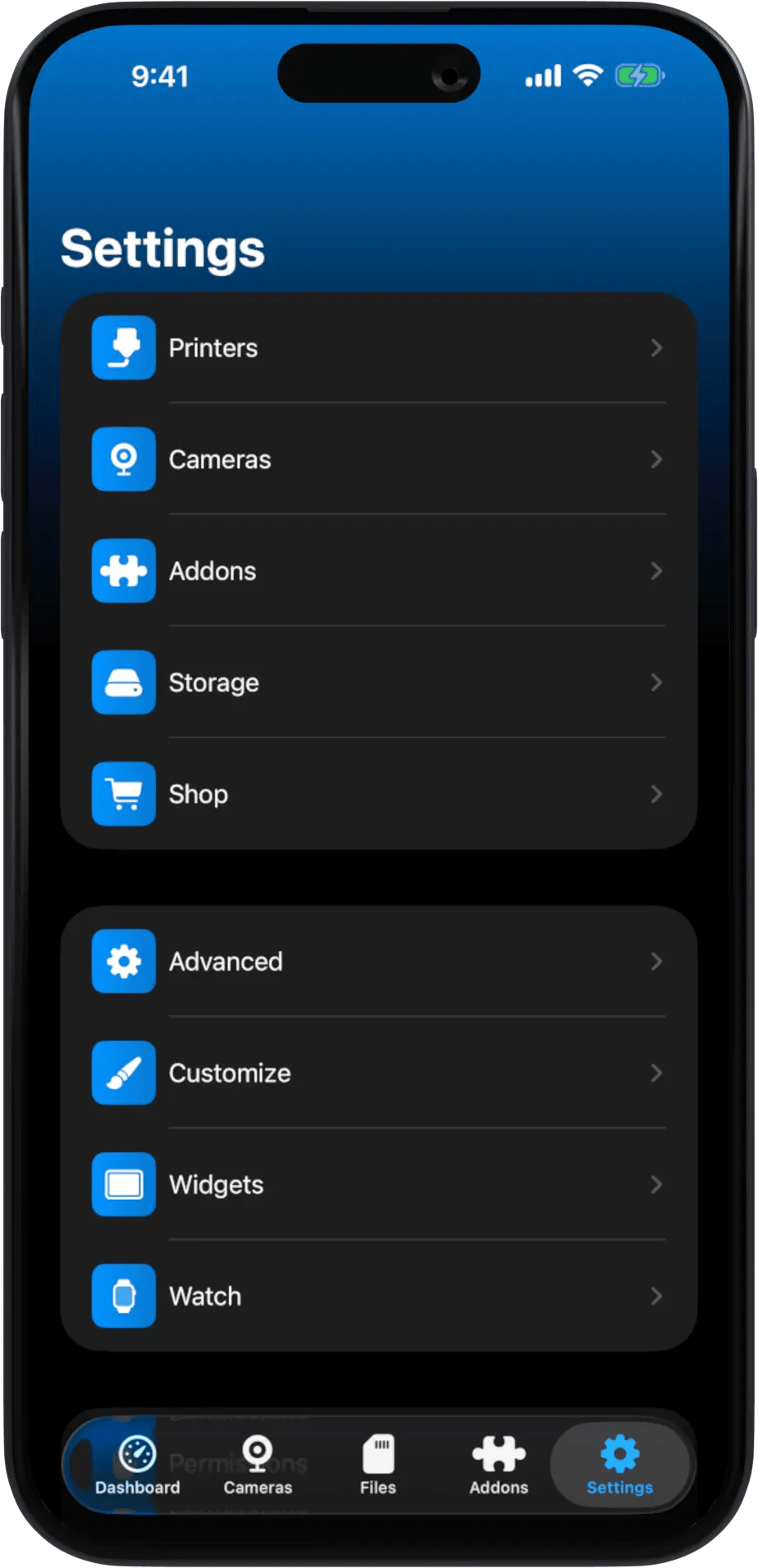The width and height of the screenshot is (758, 1568).
Task: Open the Shop row
Action: pyautogui.click(x=377, y=794)
